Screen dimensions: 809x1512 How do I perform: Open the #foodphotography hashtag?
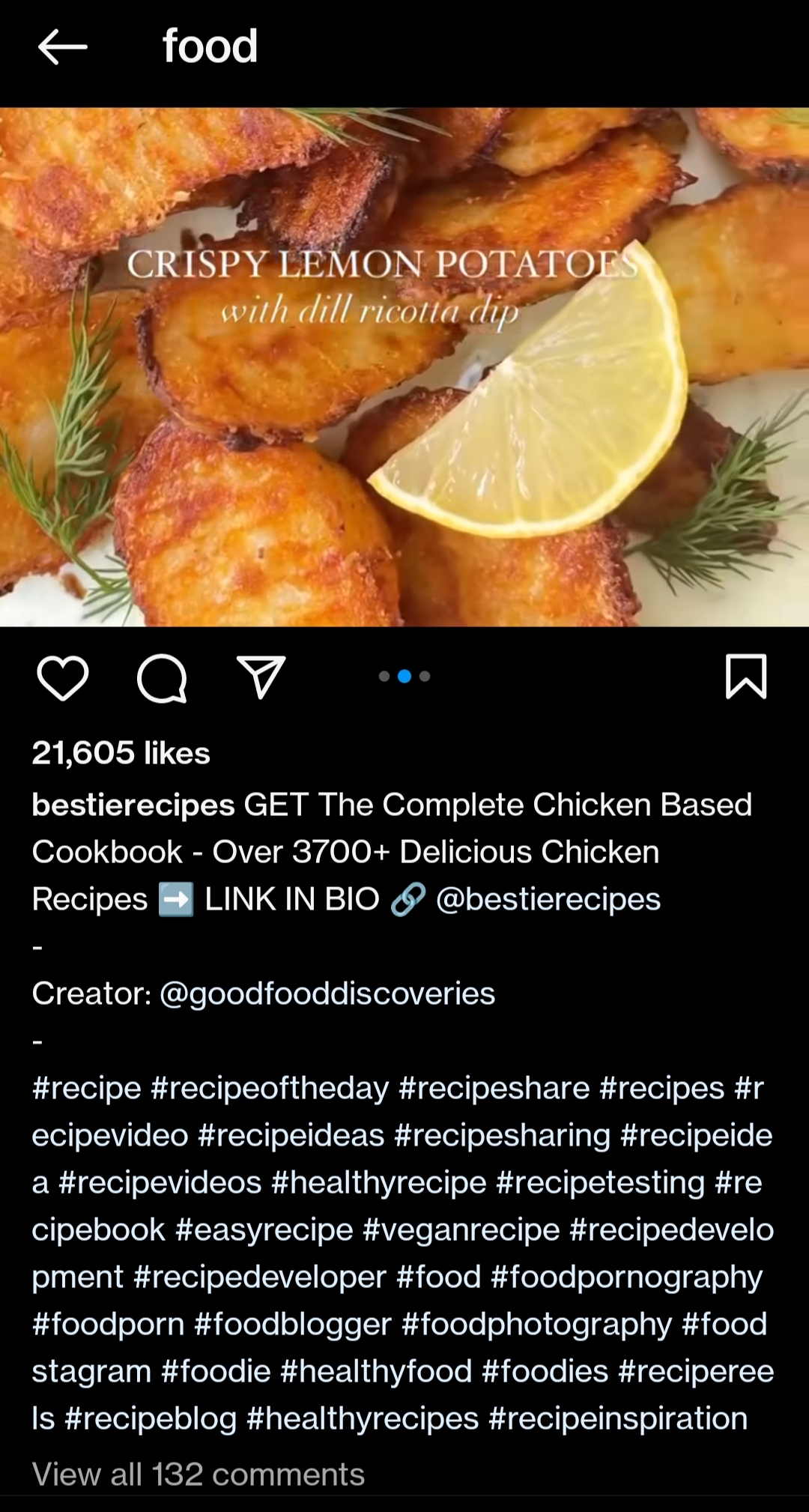(535, 1324)
